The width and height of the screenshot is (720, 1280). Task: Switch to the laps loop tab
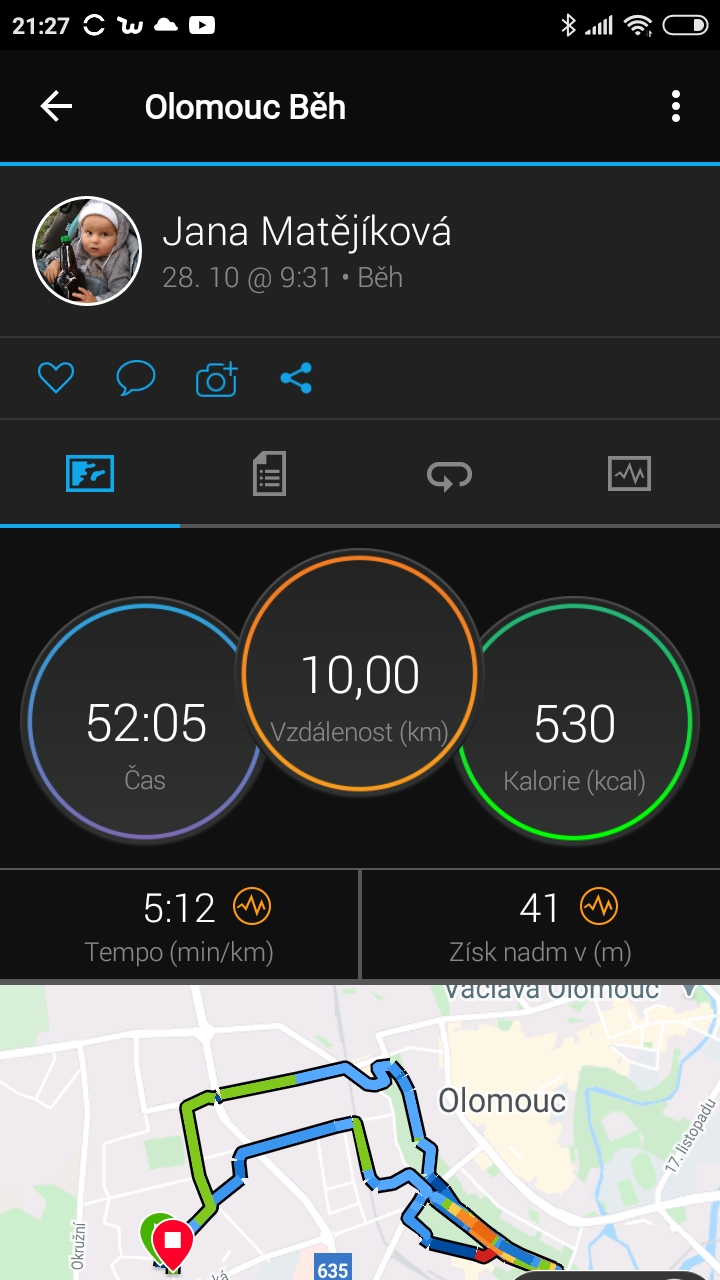click(450, 474)
